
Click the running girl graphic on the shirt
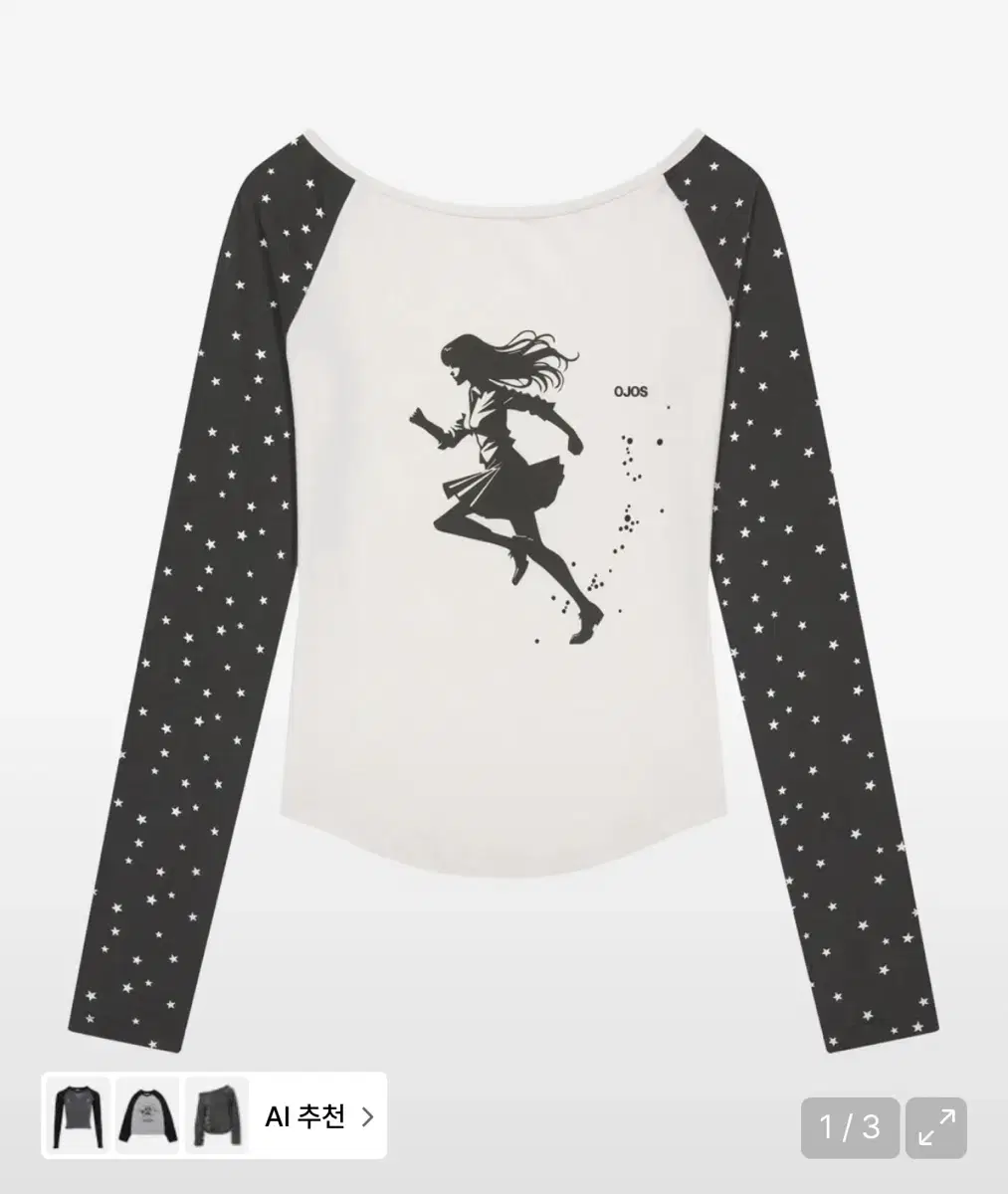tap(507, 468)
